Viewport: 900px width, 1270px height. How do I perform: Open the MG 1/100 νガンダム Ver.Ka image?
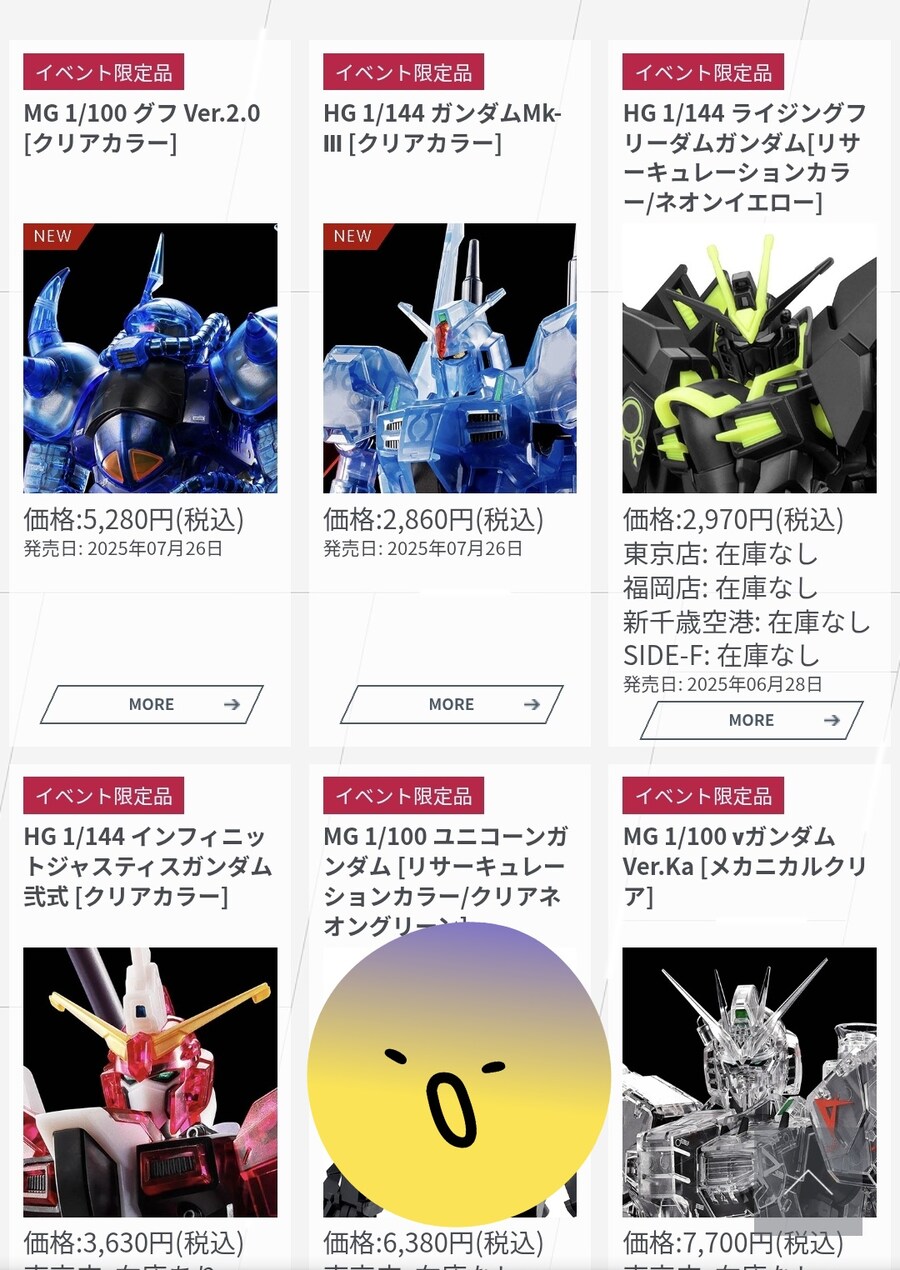pyautogui.click(x=749, y=1081)
